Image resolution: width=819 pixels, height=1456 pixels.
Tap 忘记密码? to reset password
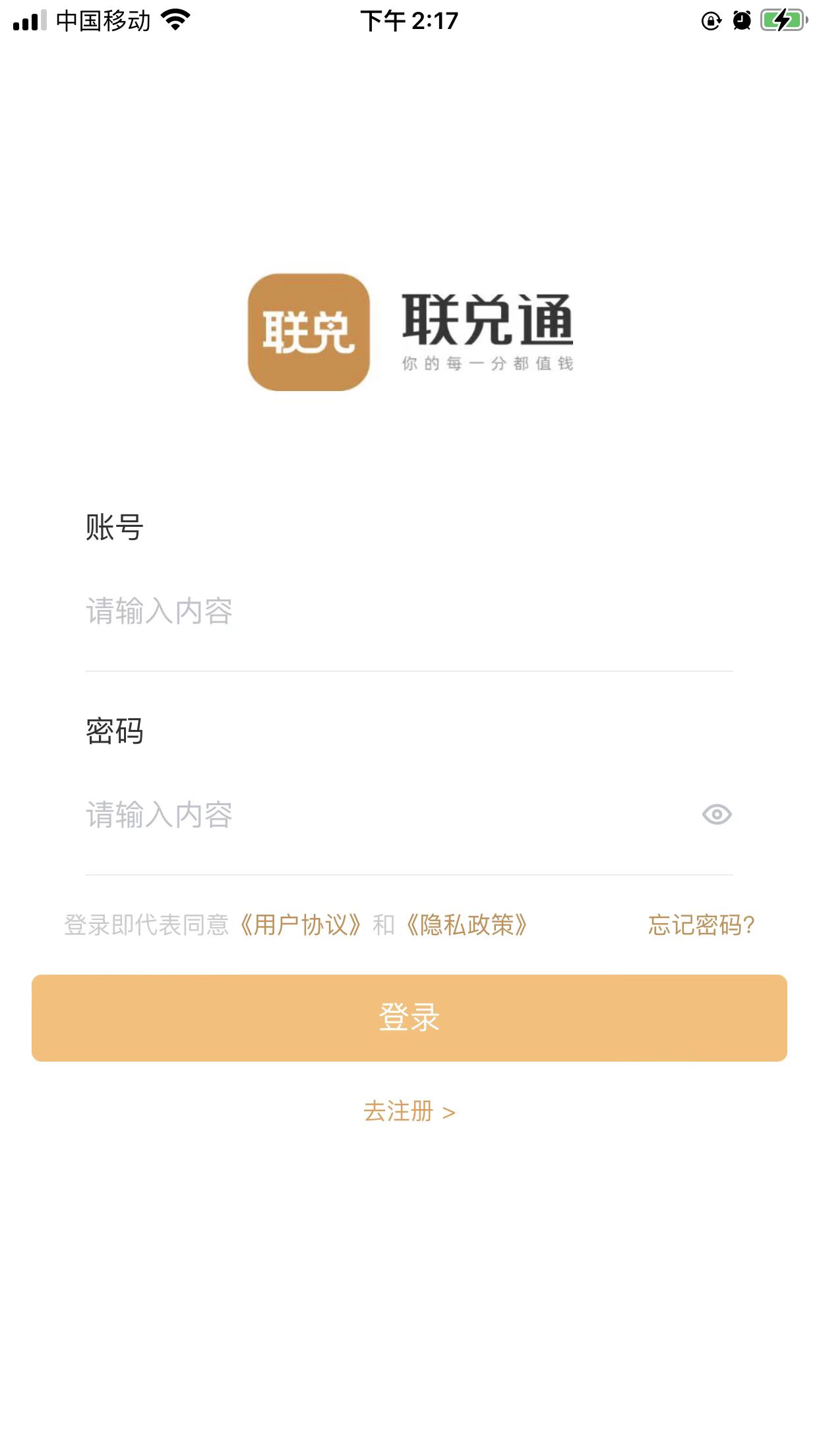click(x=701, y=925)
